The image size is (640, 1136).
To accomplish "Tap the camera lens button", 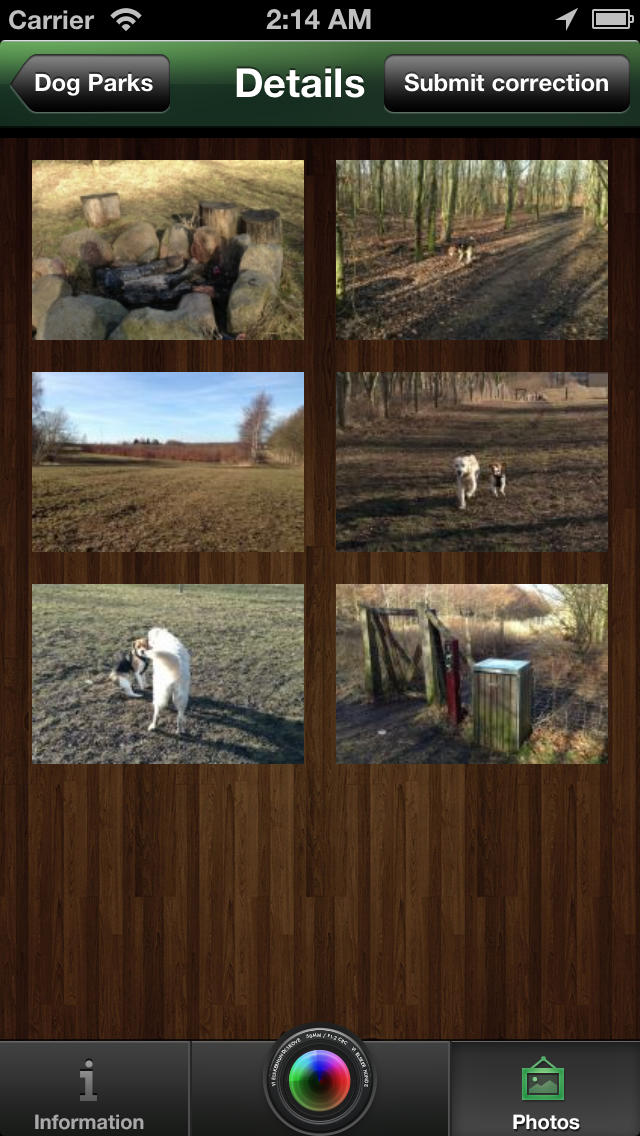I will coord(320,1080).
